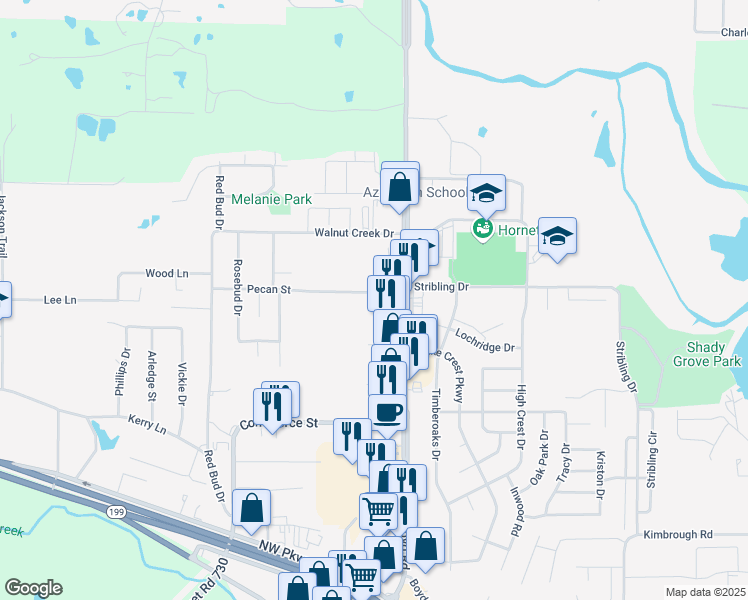Viewport: 748px width, 600px height.
Task: Select the school marker beside Azle School label
Action: [486, 192]
